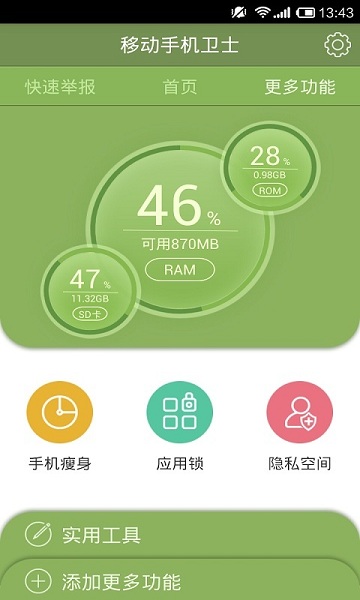The width and height of the screenshot is (360, 600).
Task: Open settings via the gear icon
Action: pyautogui.click(x=337, y=45)
